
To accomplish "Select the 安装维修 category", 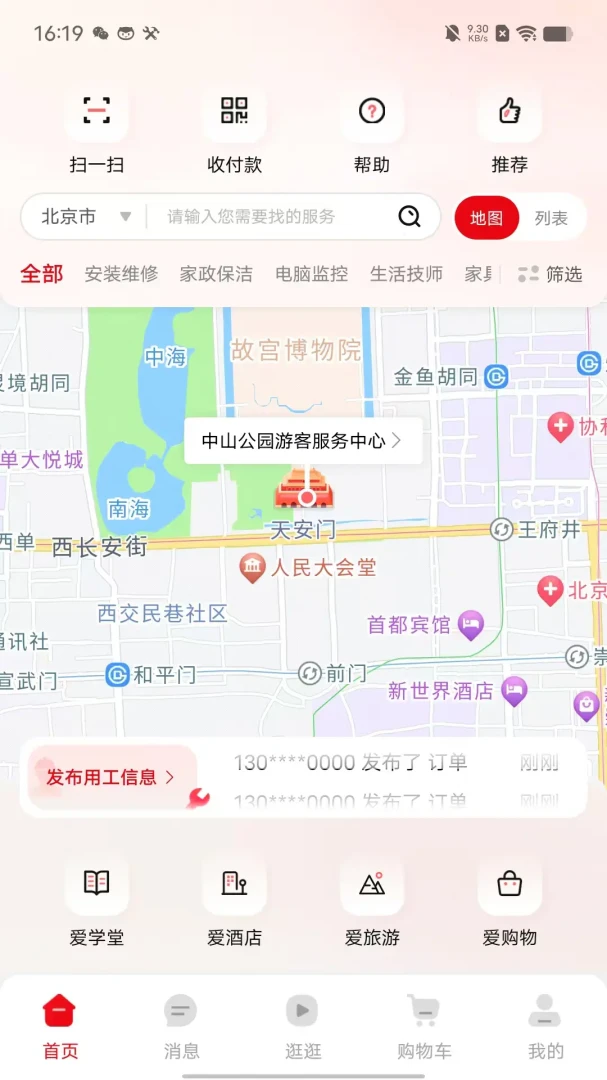I will pos(121,274).
